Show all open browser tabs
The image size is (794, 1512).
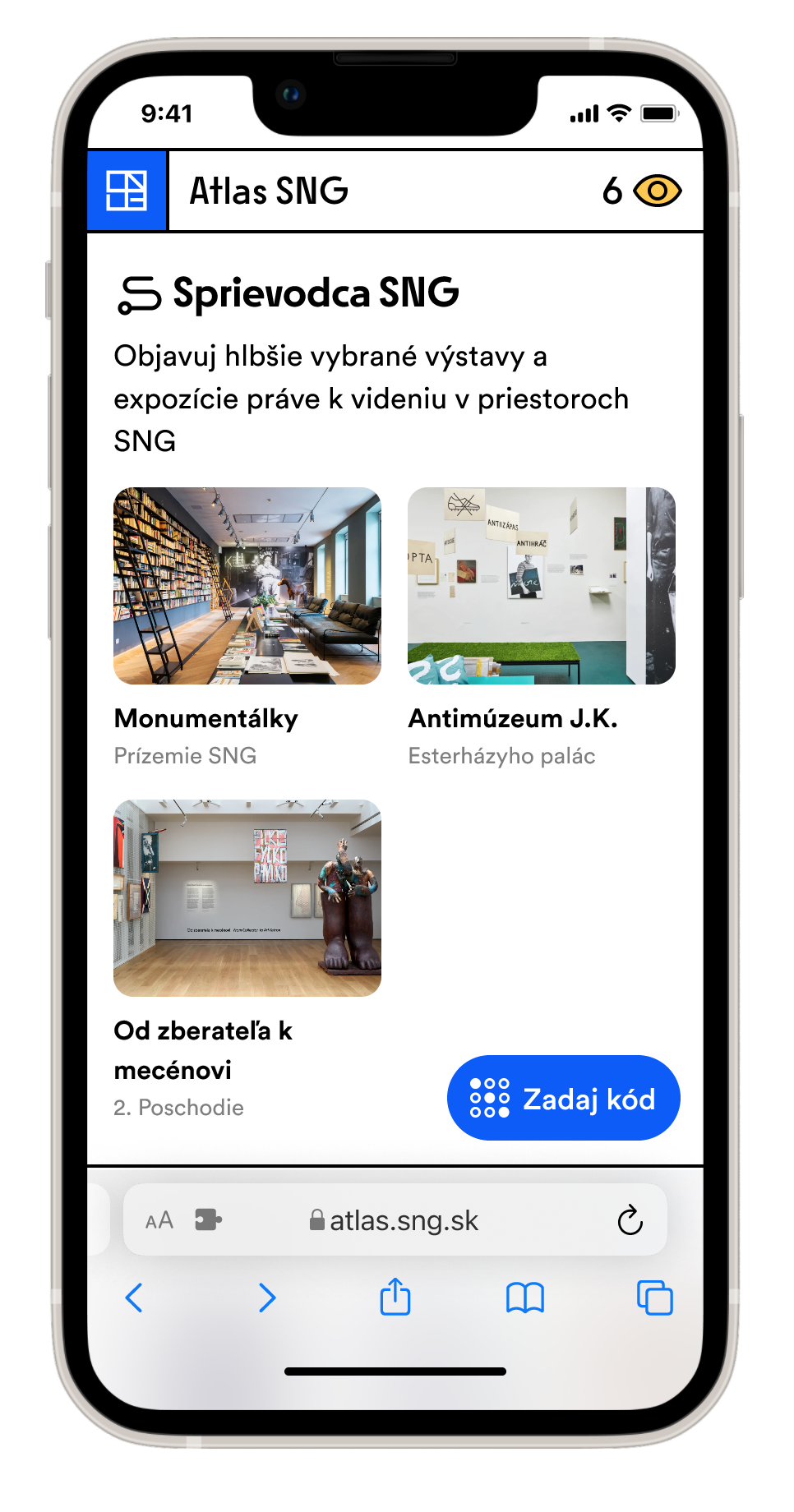pos(654,1298)
